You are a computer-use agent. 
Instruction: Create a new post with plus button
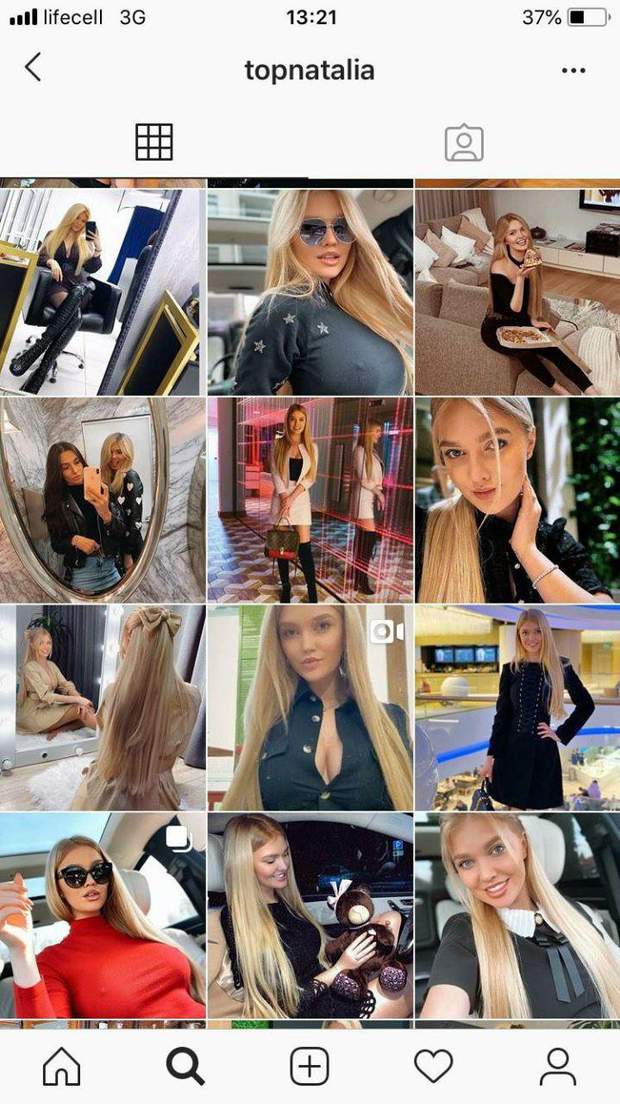point(310,1066)
